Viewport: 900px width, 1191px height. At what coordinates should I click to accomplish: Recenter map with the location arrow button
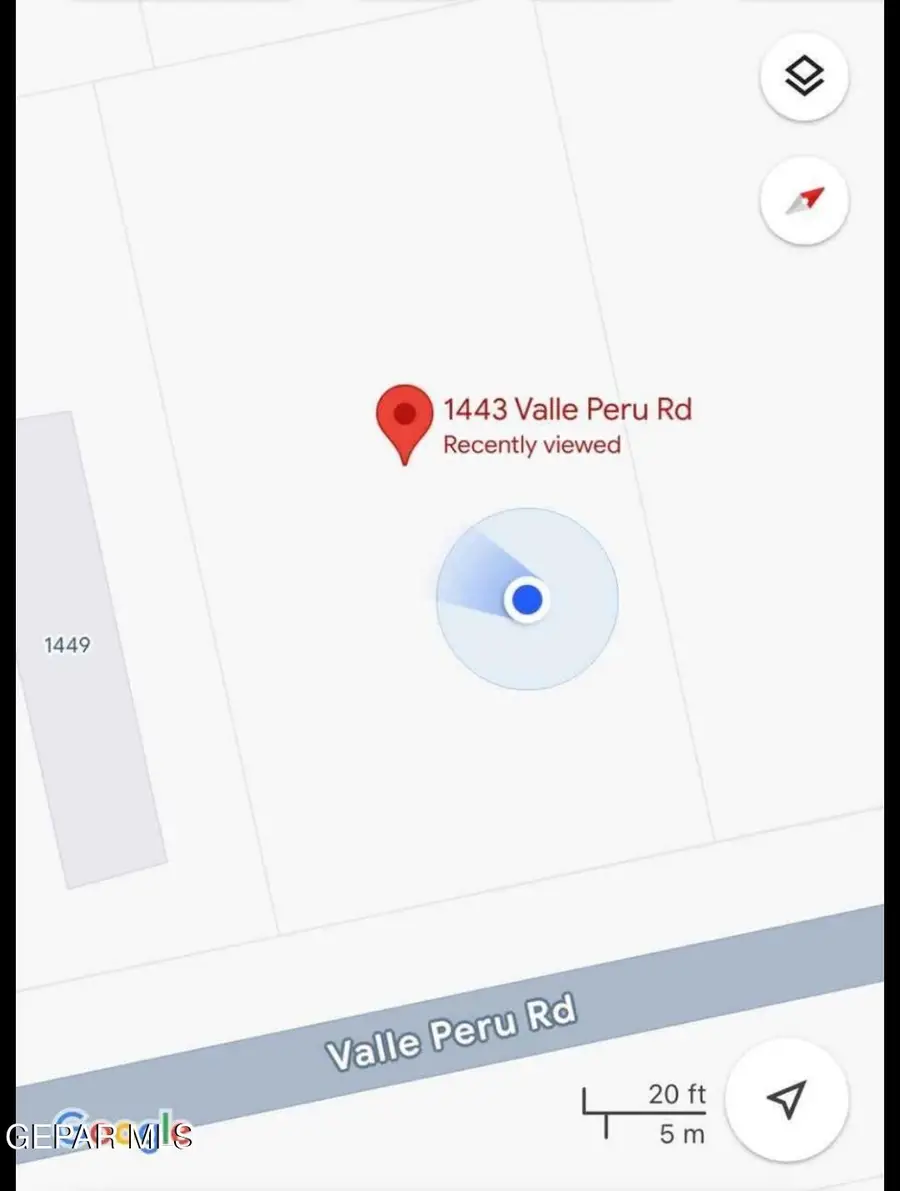[786, 1099]
